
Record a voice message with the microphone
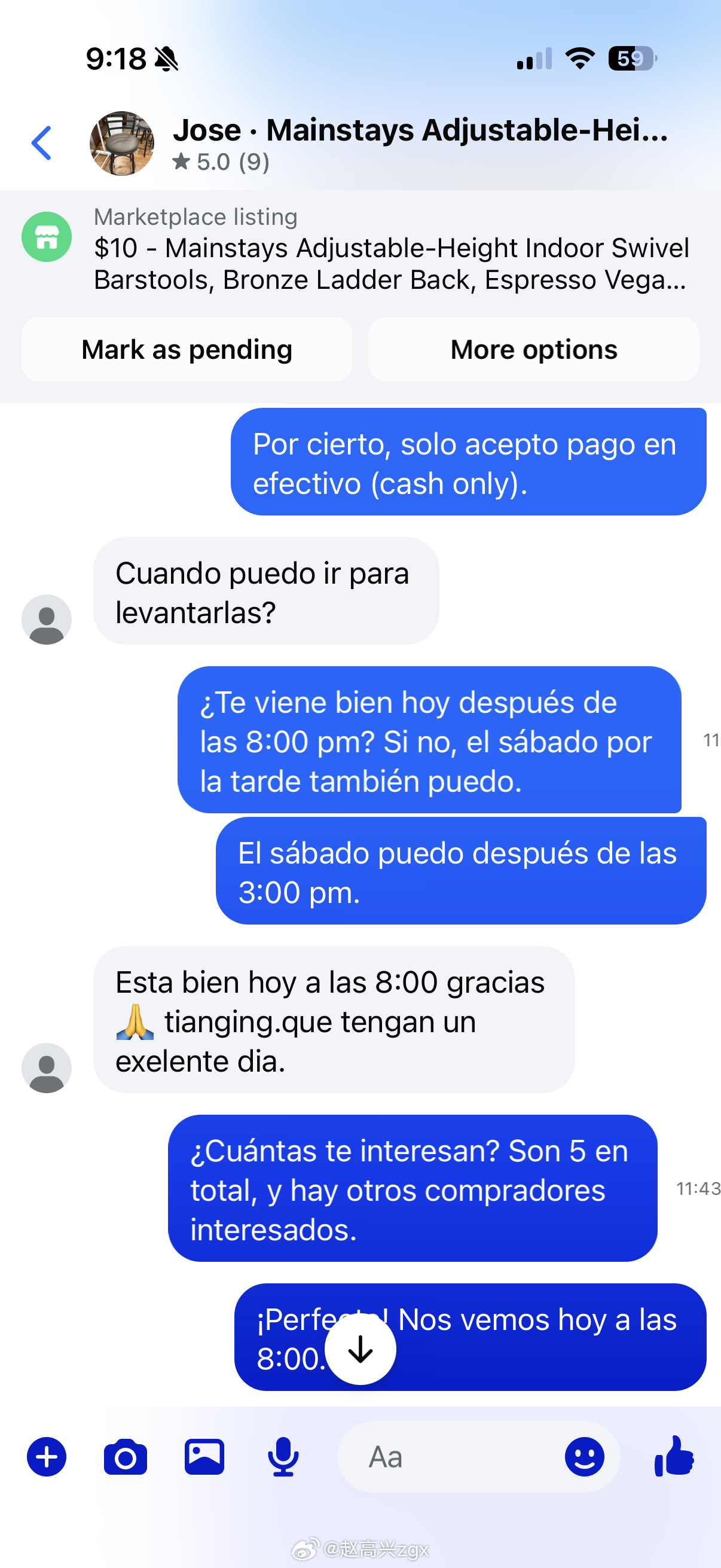283,1457
